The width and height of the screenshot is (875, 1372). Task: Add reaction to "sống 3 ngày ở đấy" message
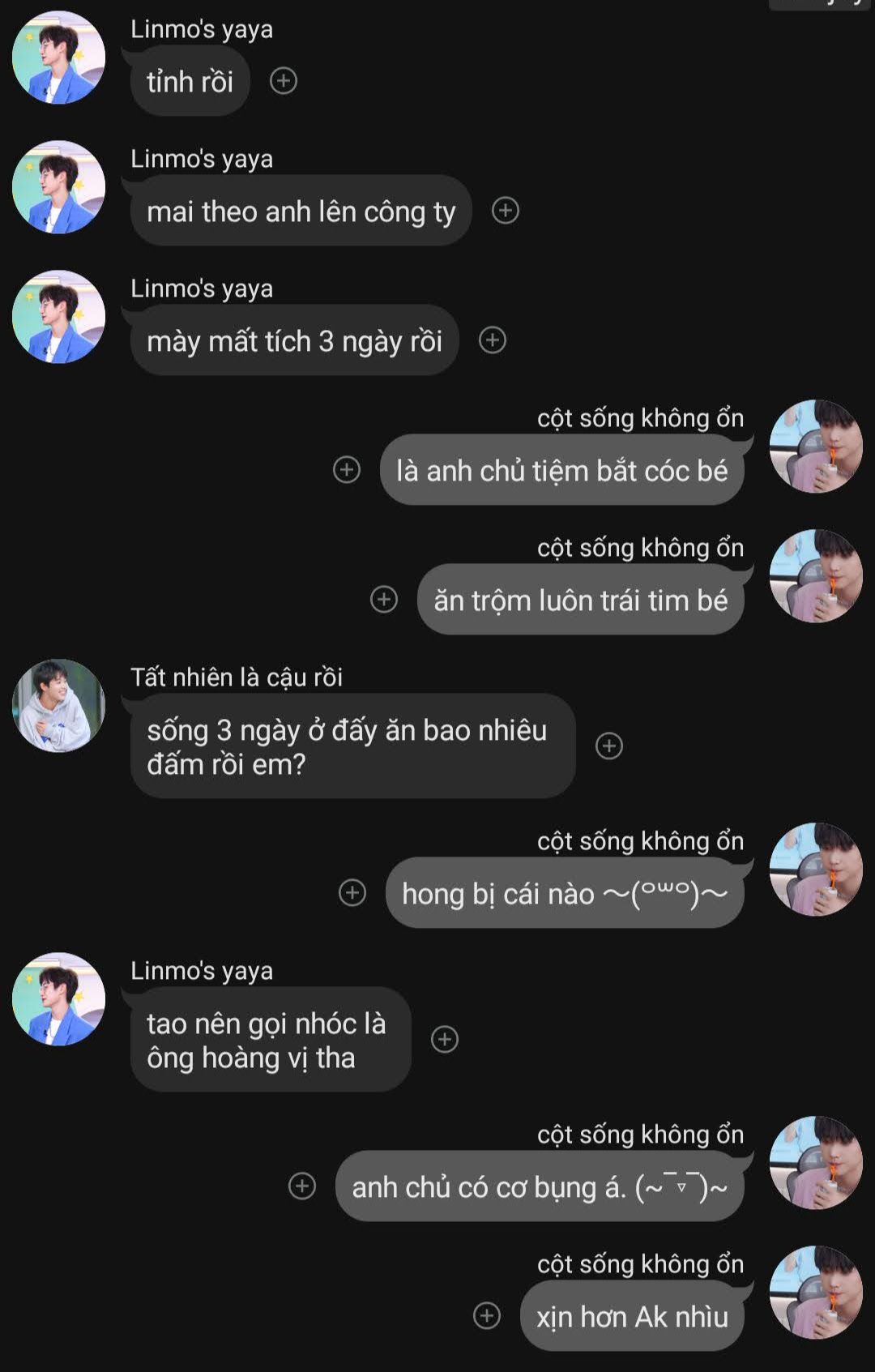[609, 746]
